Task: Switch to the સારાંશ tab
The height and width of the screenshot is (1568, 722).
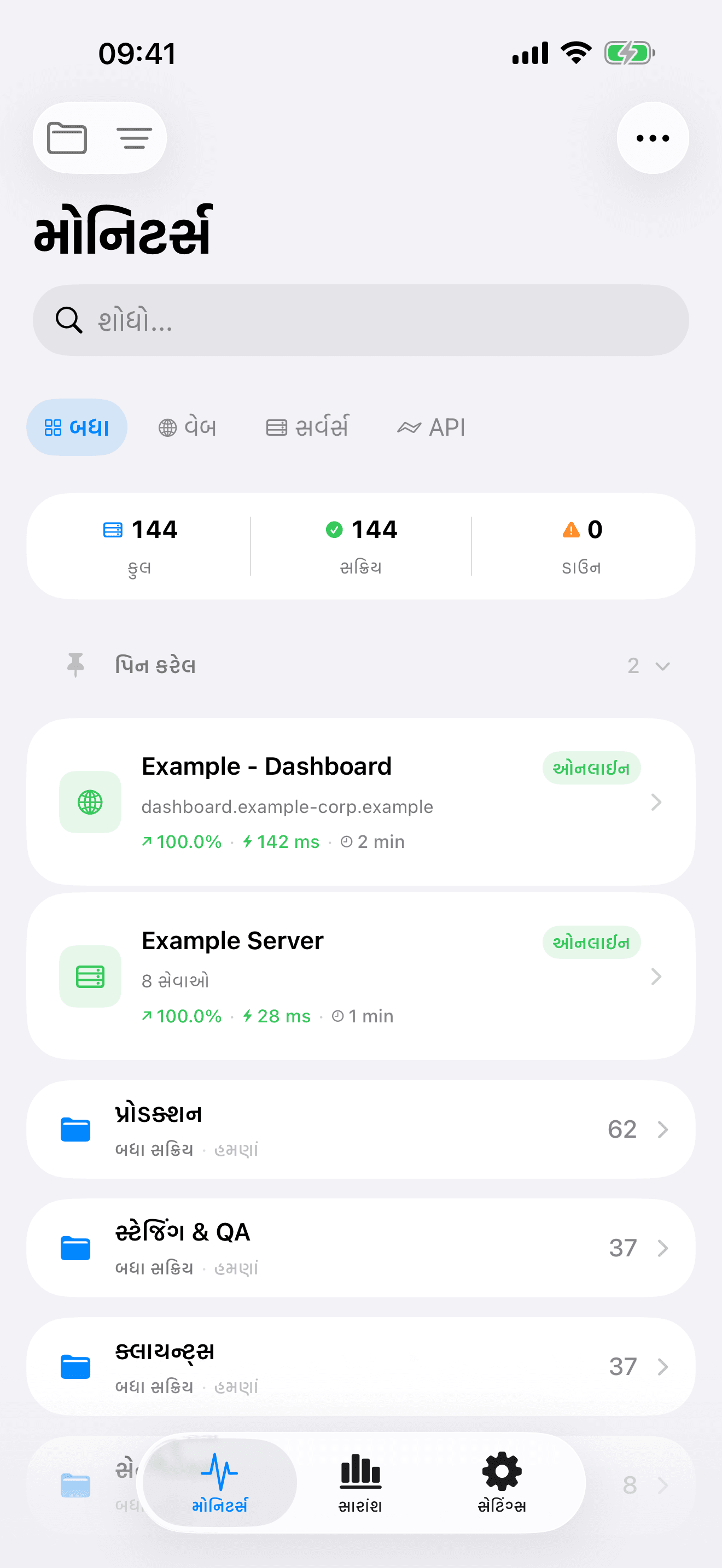Action: (x=360, y=1483)
